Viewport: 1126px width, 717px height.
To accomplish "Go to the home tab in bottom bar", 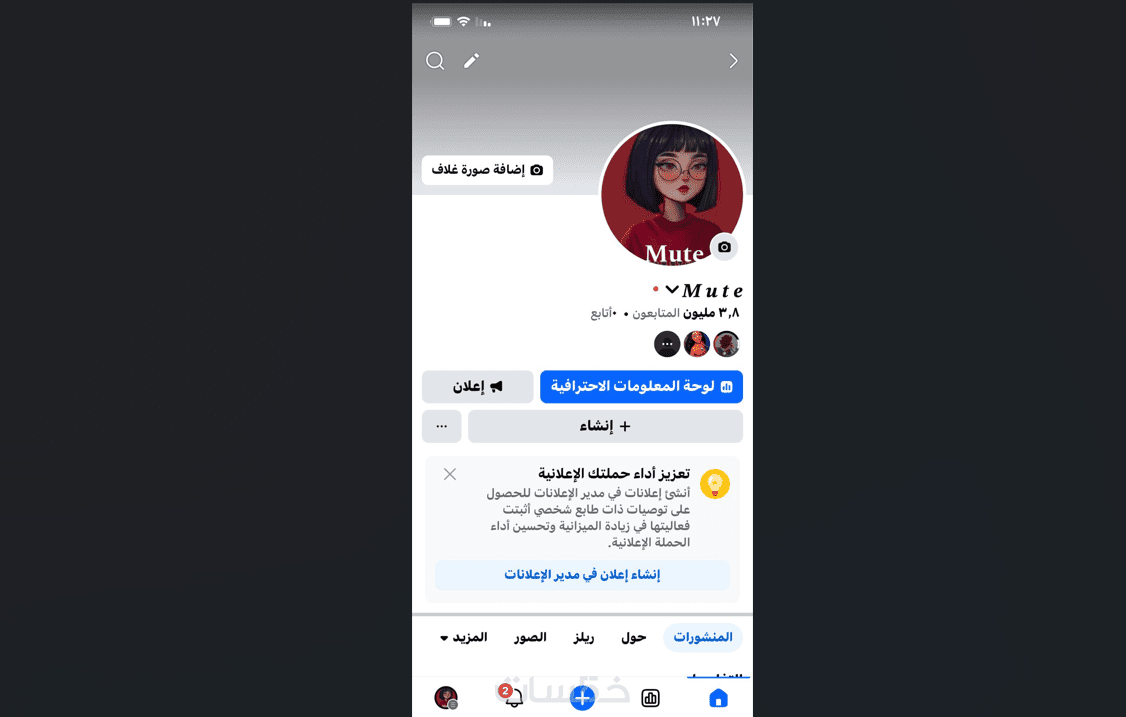I will pos(718,698).
